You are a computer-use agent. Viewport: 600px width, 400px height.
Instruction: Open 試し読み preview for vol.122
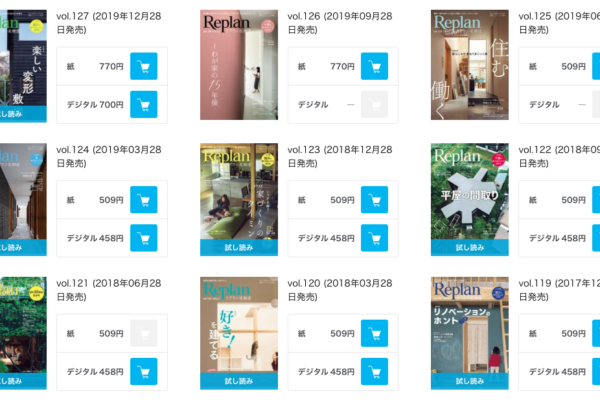469,247
